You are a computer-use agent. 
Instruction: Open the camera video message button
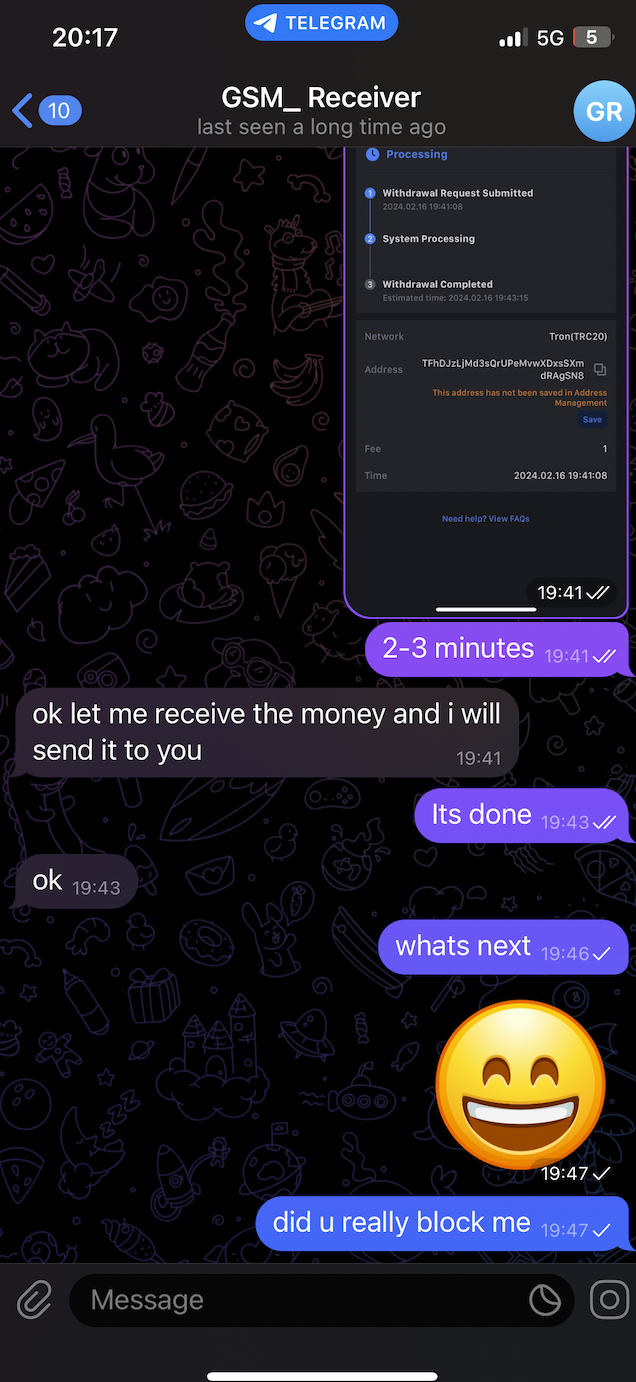608,1300
